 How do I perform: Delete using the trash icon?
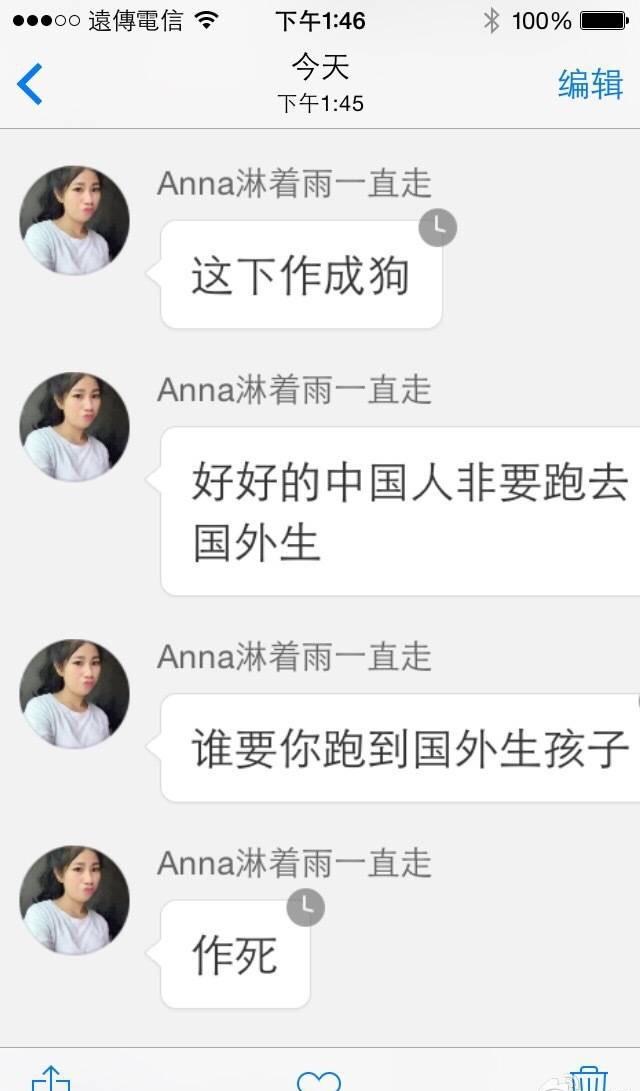point(589,1078)
